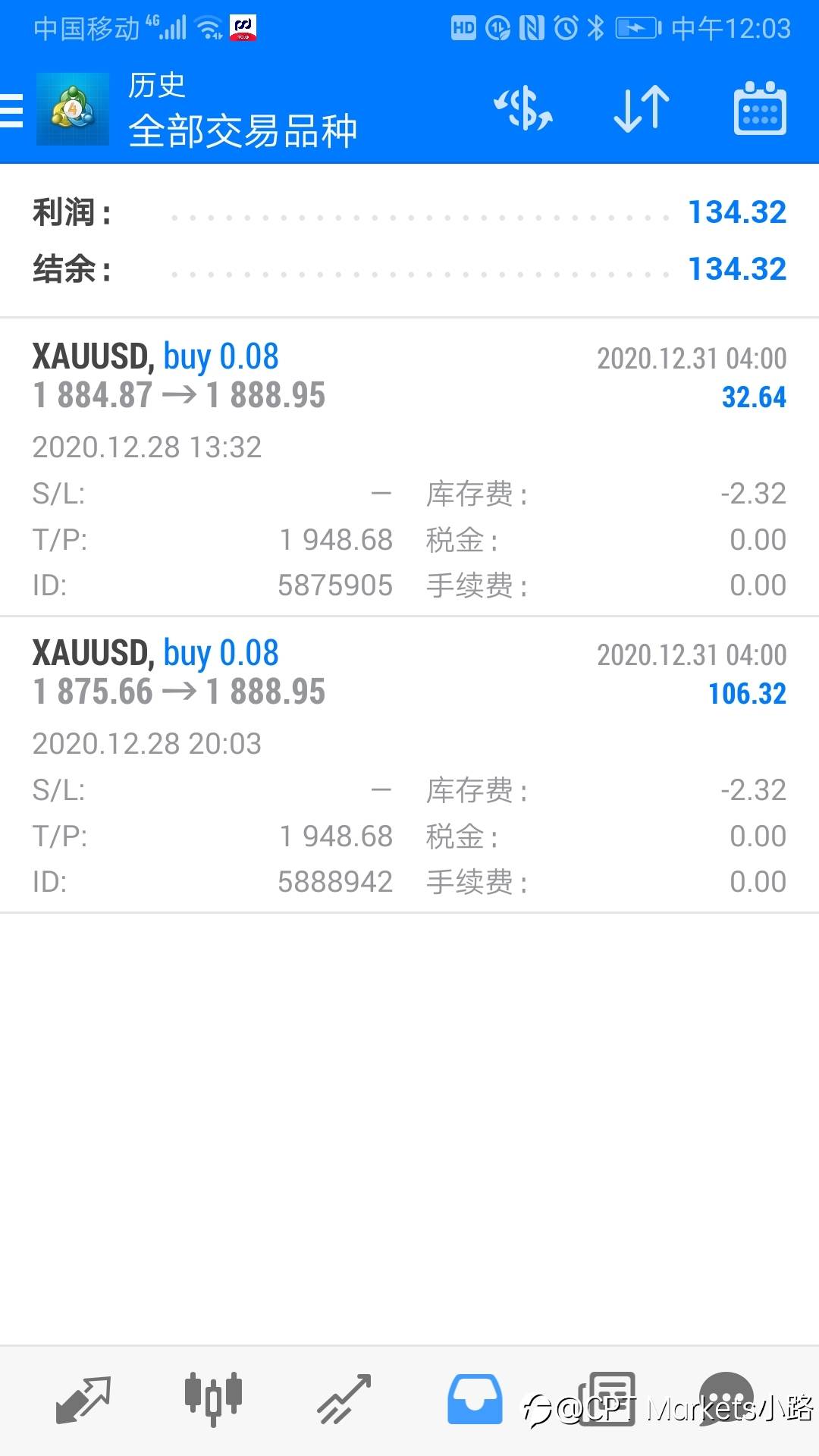Select the History inbox tab
Image resolution: width=819 pixels, height=1456 pixels.
[475, 1400]
